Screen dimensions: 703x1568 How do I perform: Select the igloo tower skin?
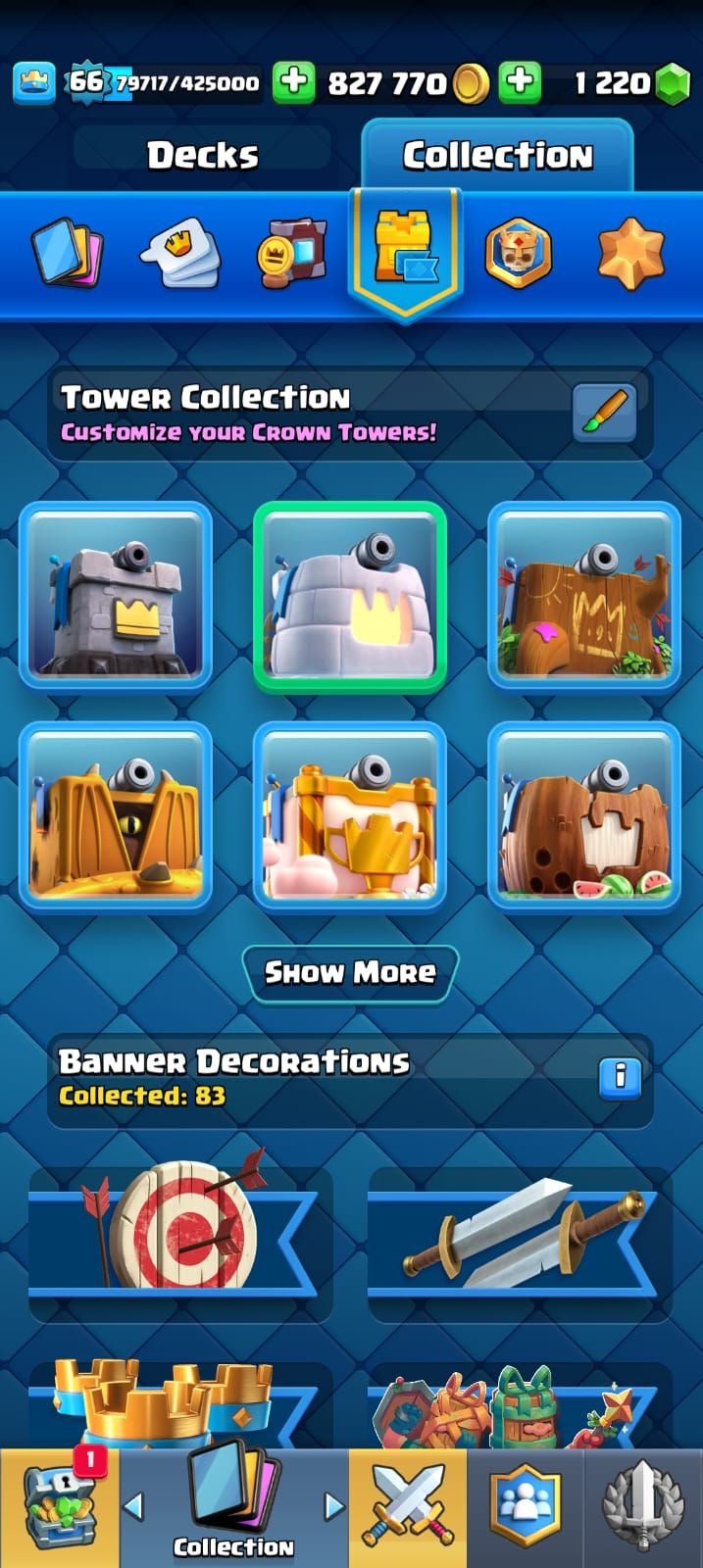pos(350,596)
